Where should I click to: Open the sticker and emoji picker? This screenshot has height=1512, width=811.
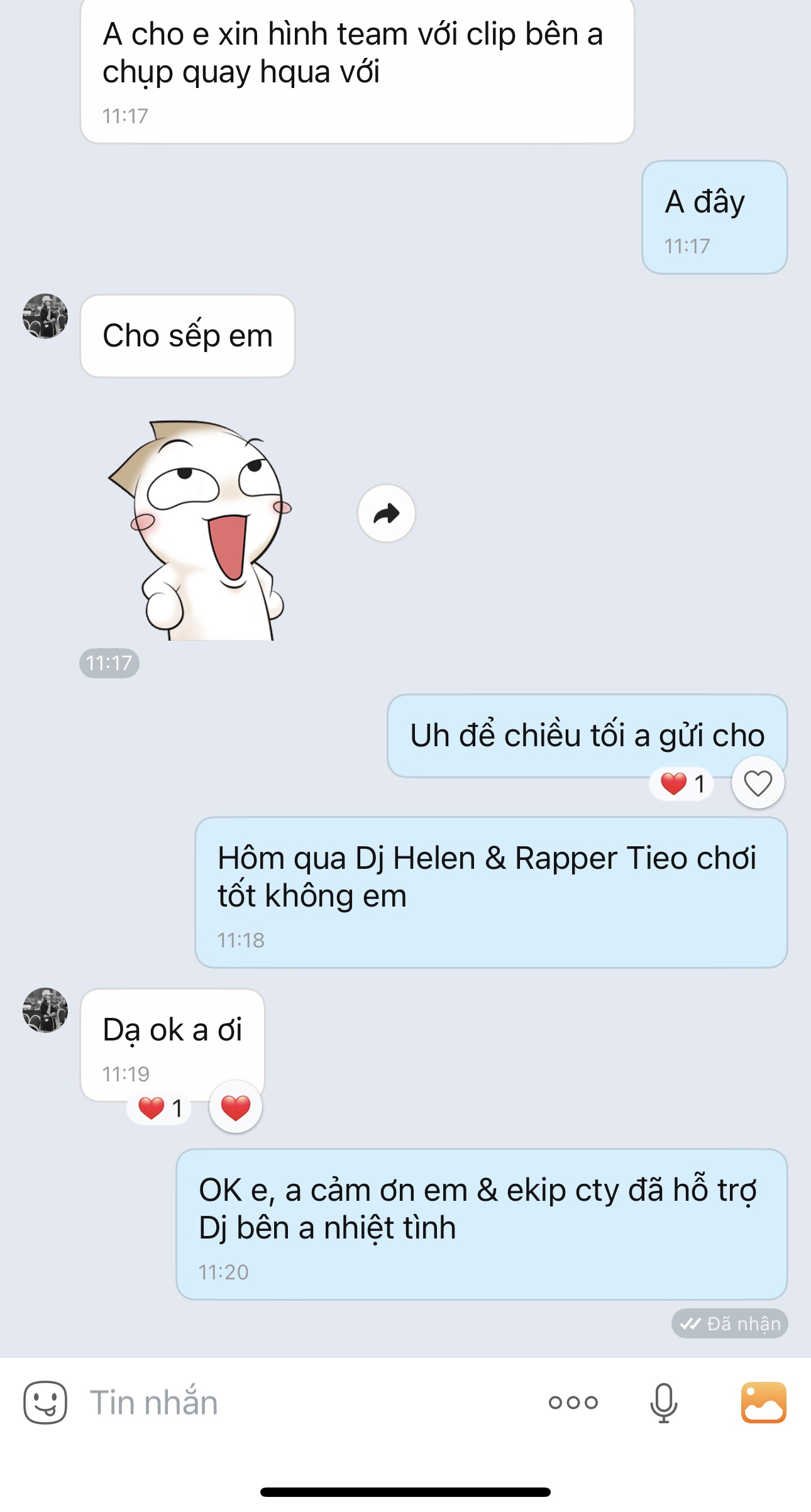(x=45, y=1402)
